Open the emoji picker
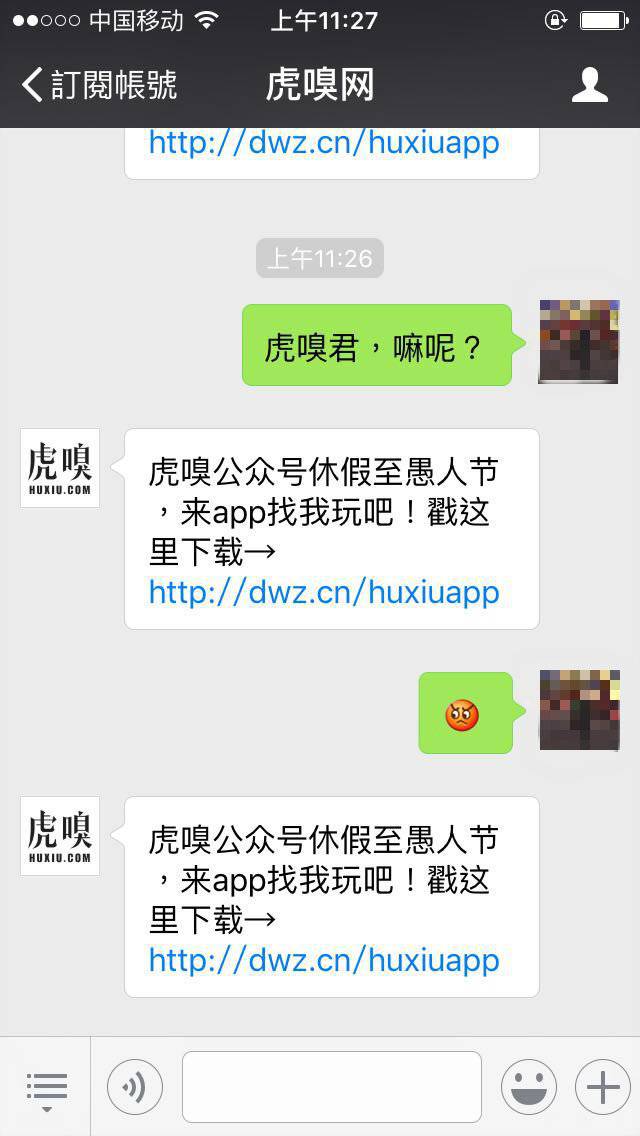 [x=528, y=1087]
